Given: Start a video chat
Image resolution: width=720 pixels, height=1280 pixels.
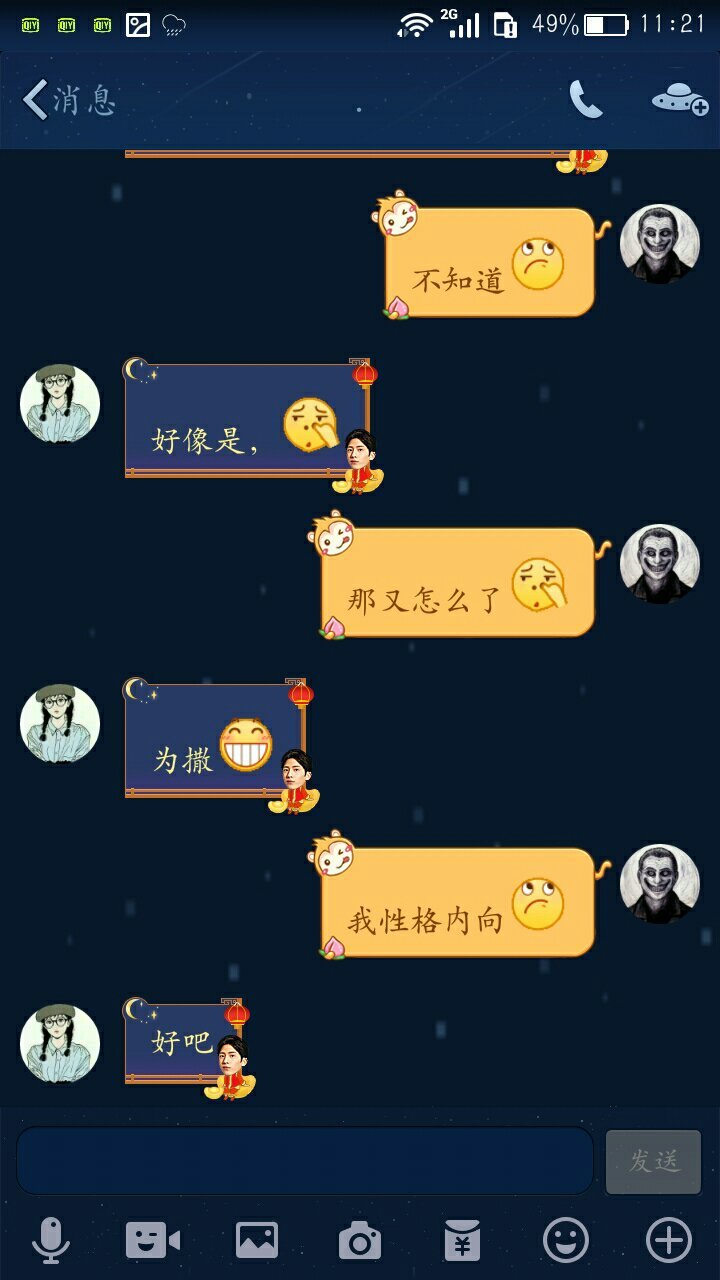Looking at the screenshot, I should (152, 1241).
